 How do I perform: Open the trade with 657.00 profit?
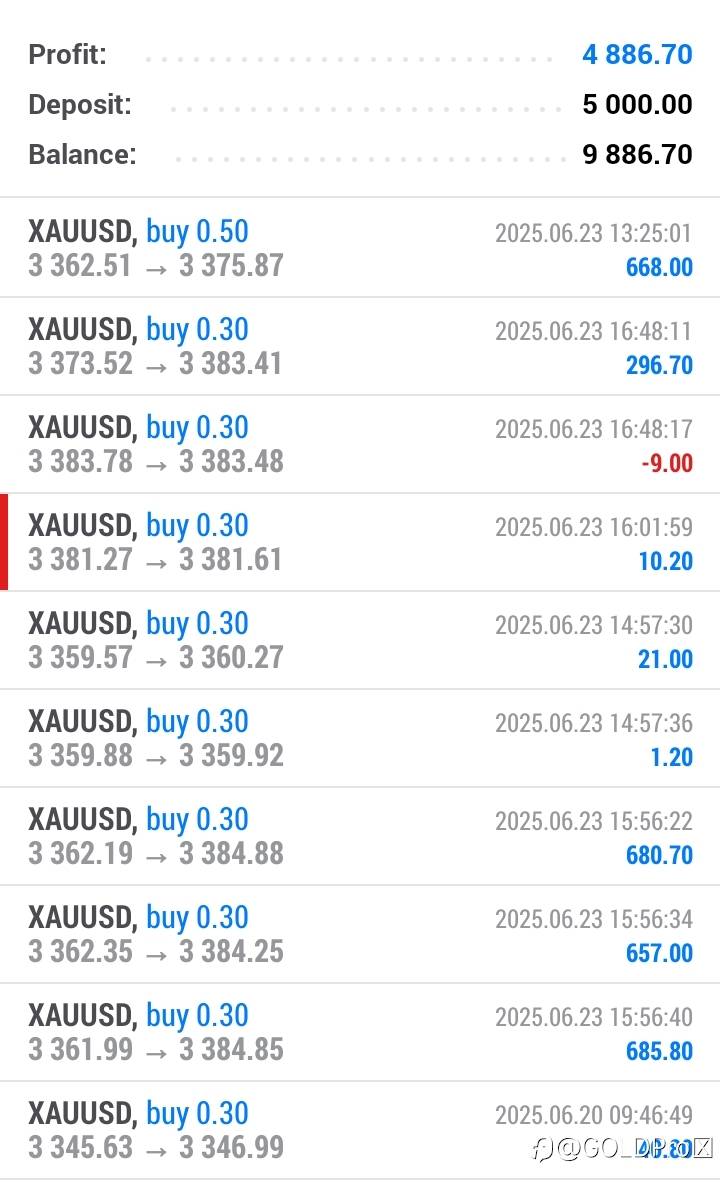click(360, 933)
